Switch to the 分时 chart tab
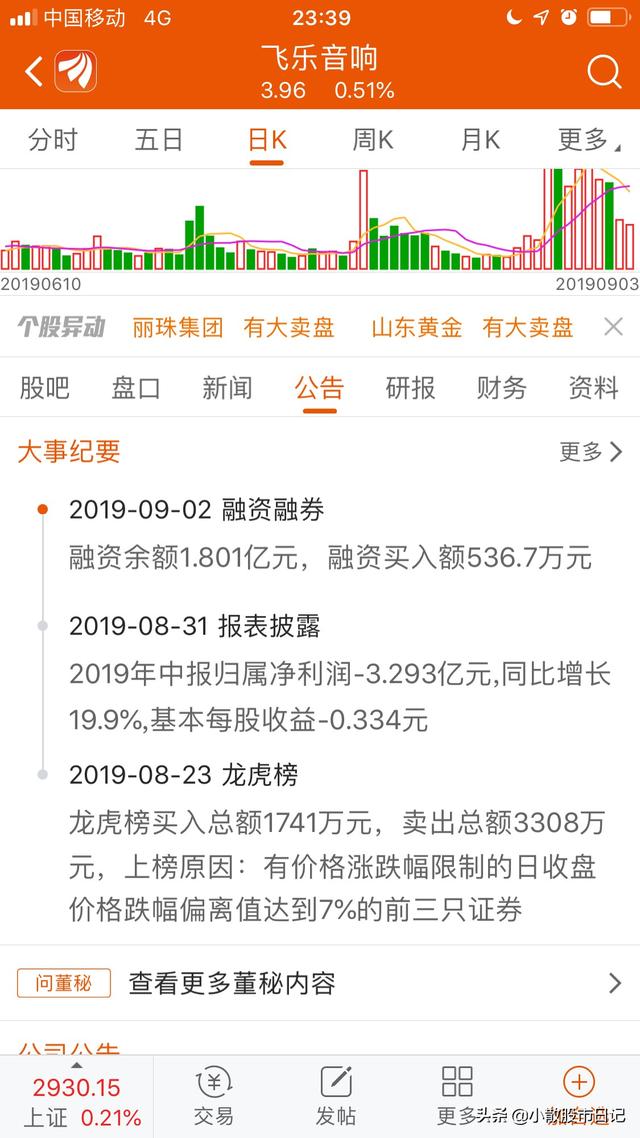 tap(53, 140)
